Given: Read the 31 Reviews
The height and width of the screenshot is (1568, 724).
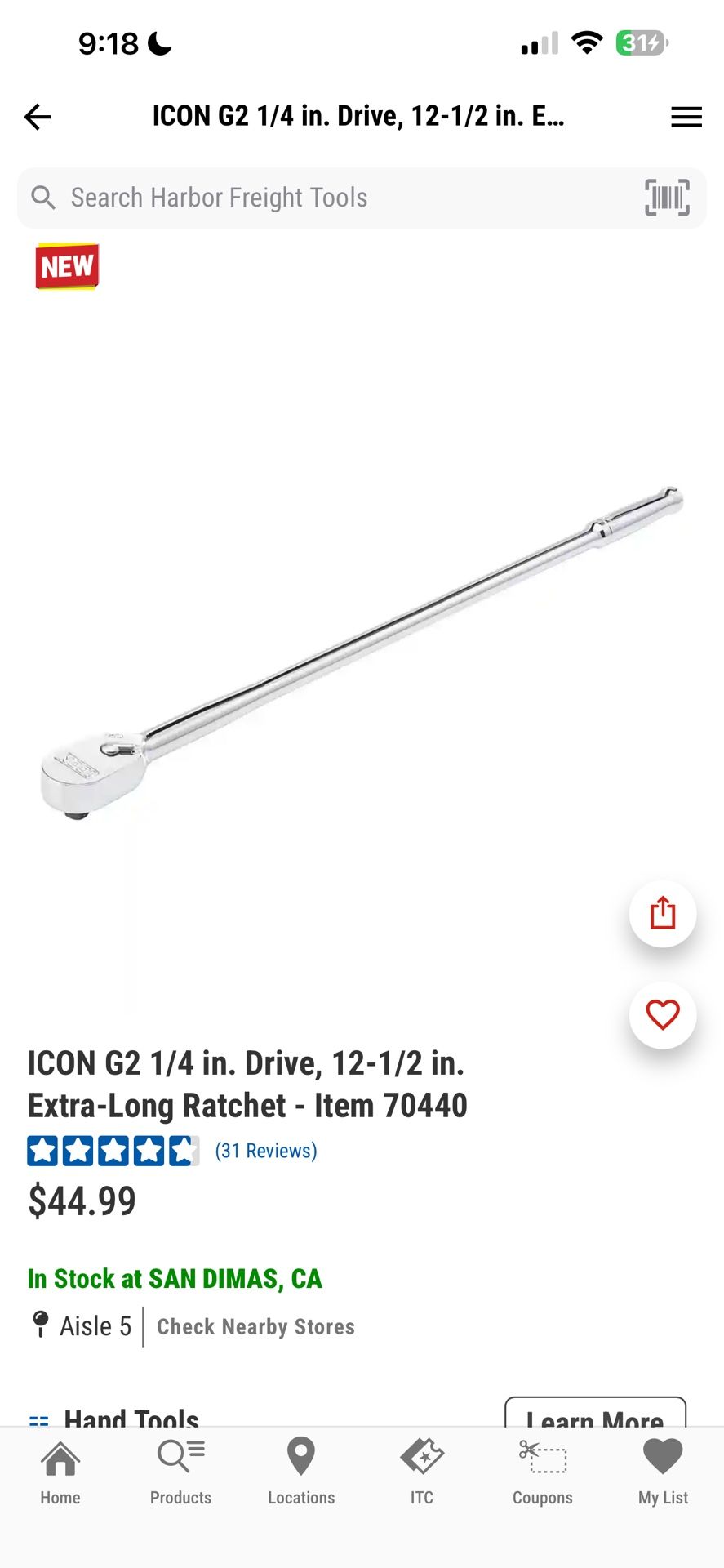Looking at the screenshot, I should click(265, 1150).
